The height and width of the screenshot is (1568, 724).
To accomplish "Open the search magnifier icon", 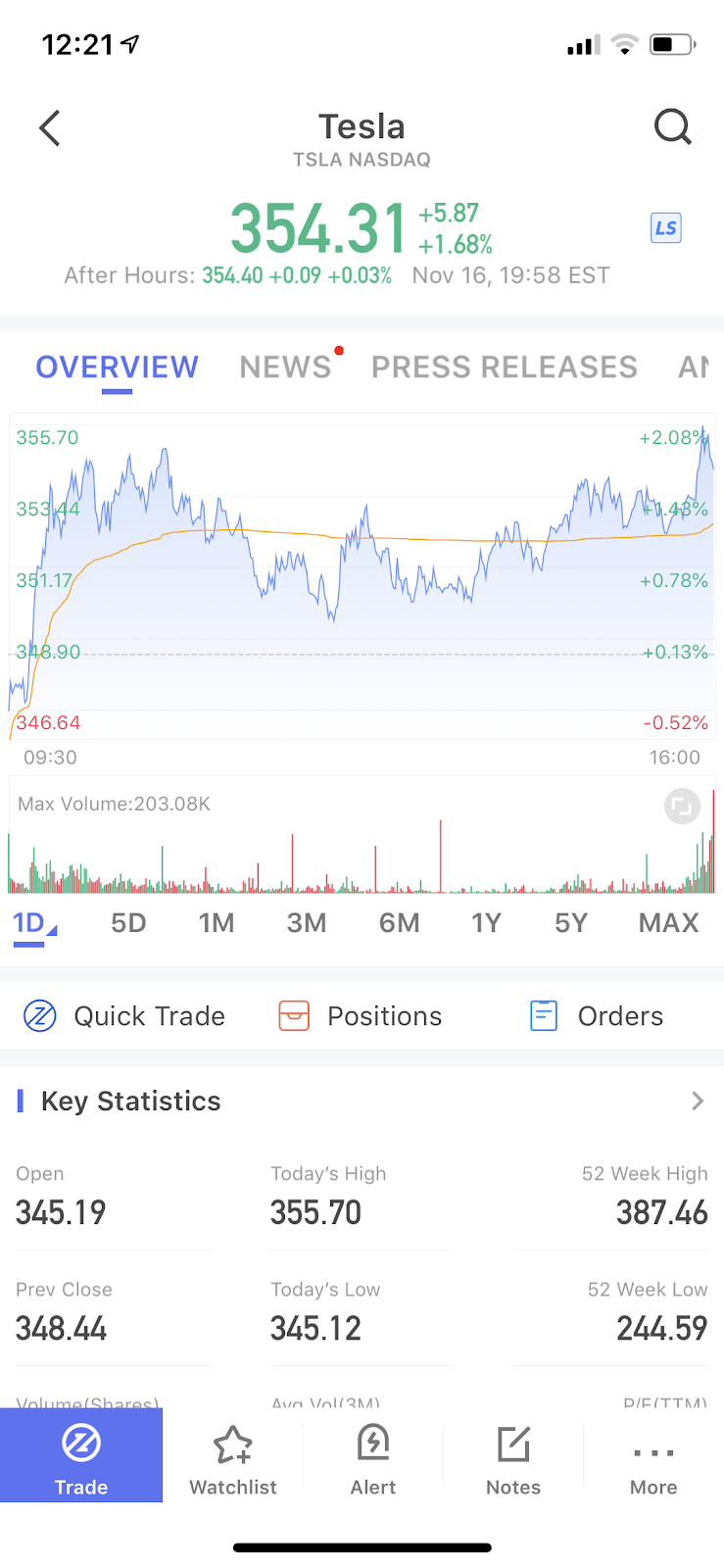I will 673,127.
